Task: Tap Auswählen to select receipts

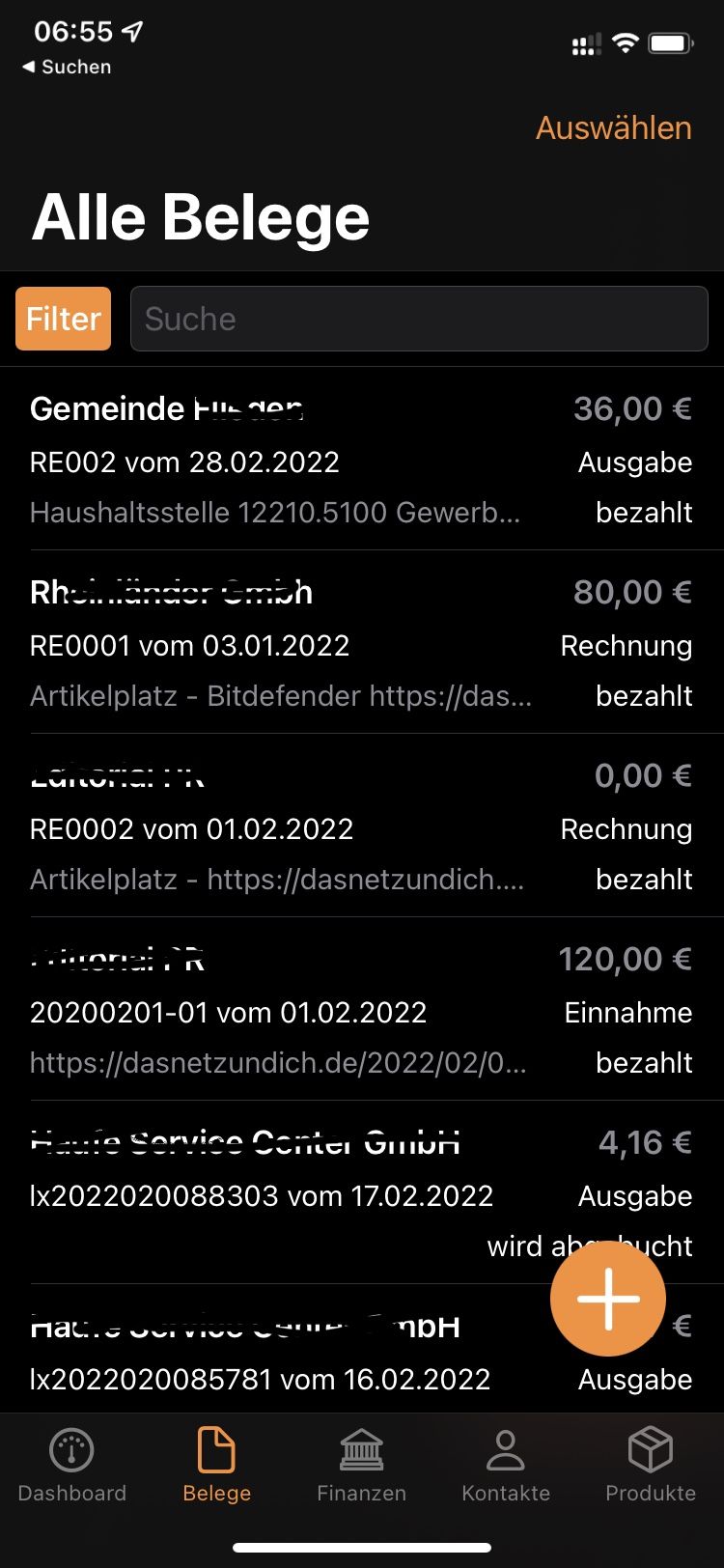Action: click(x=614, y=127)
